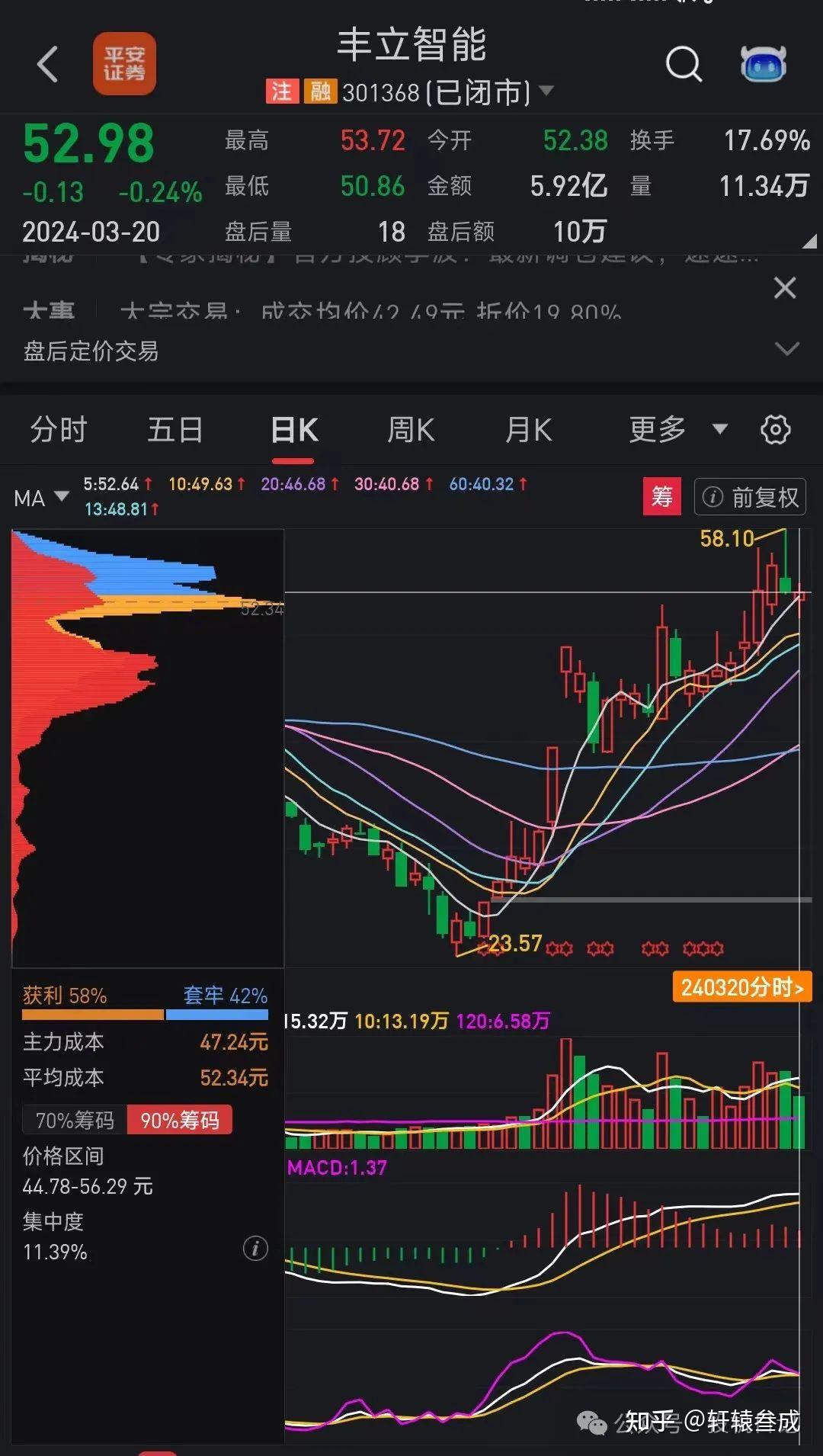
Task: Switch to the 五日 chart tab
Action: (x=175, y=430)
